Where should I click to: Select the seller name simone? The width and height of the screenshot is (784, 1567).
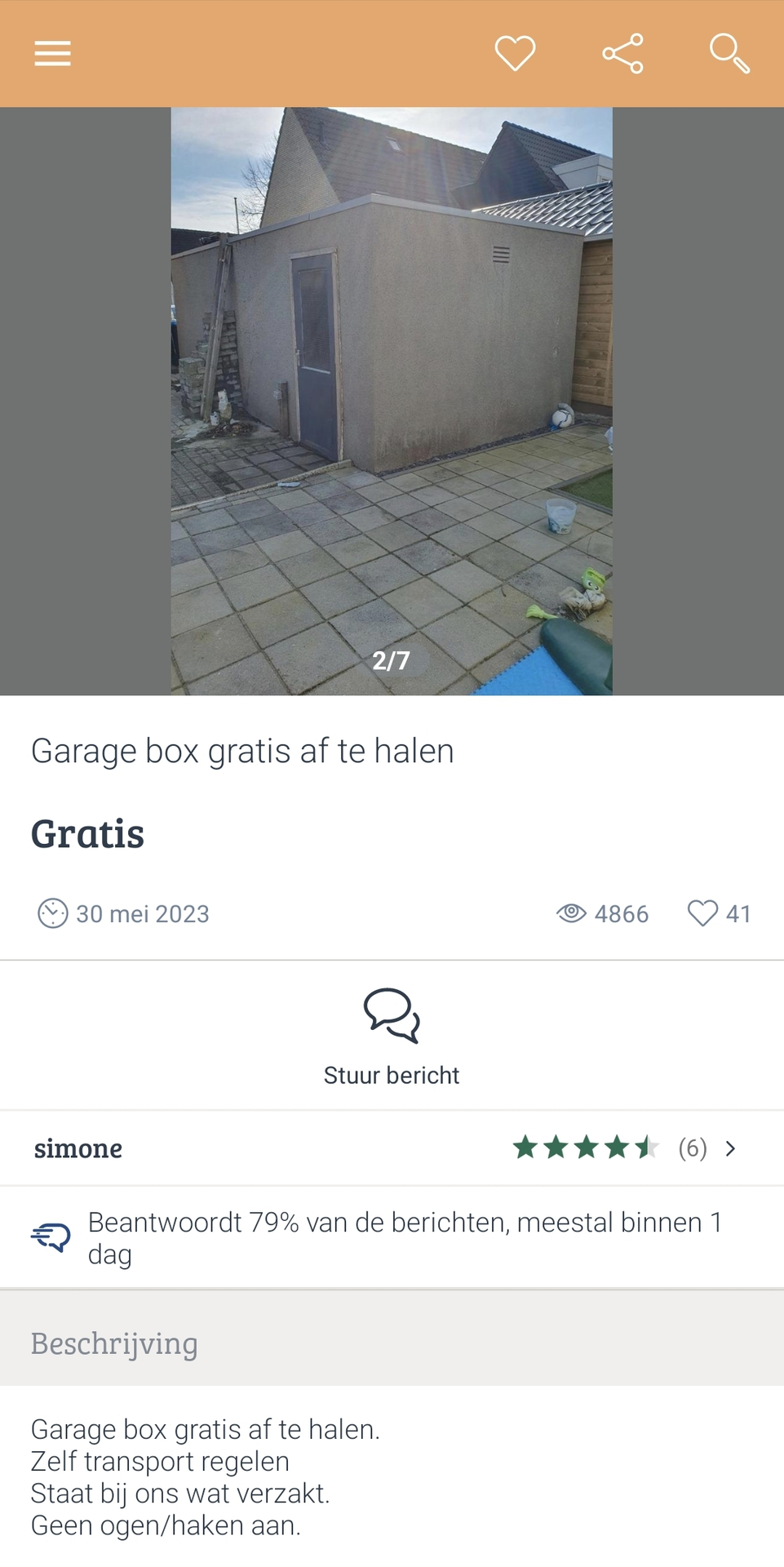click(78, 1148)
